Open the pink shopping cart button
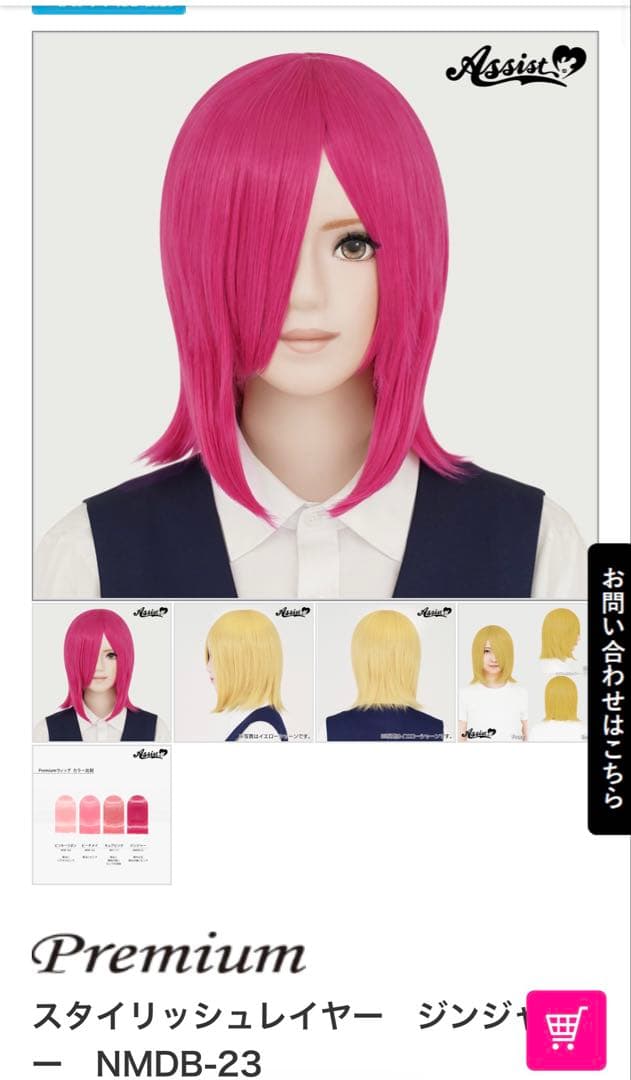Viewport: 631px width, 1080px height. 566,1029
